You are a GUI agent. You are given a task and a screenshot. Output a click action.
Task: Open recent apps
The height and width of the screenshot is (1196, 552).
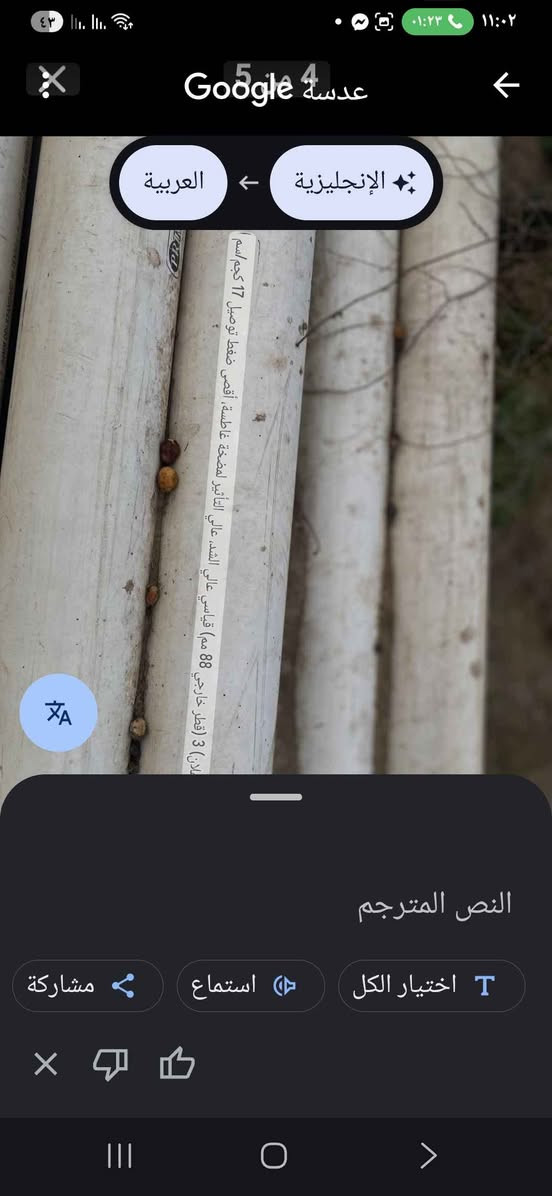click(x=120, y=1156)
